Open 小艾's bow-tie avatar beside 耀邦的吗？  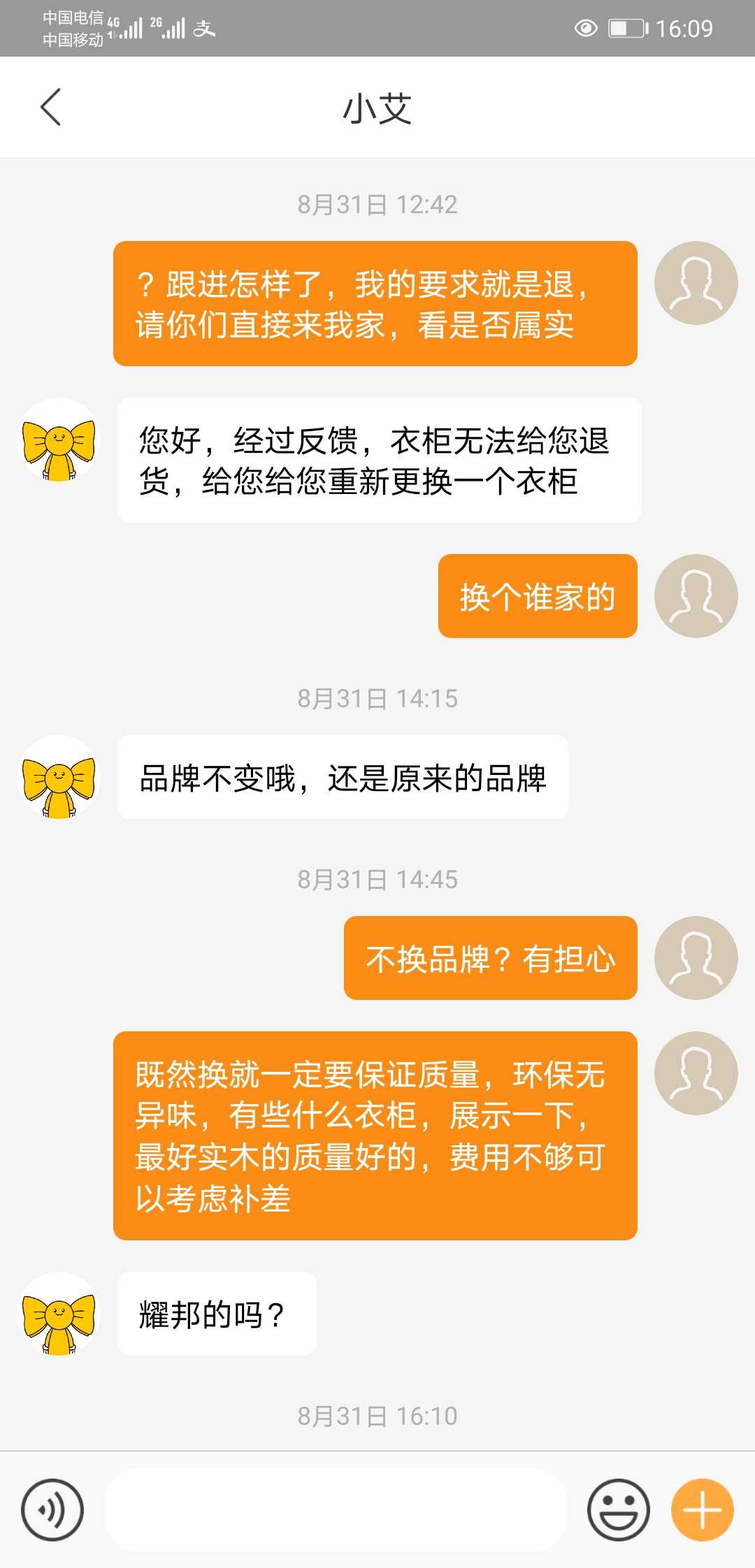59,1314
